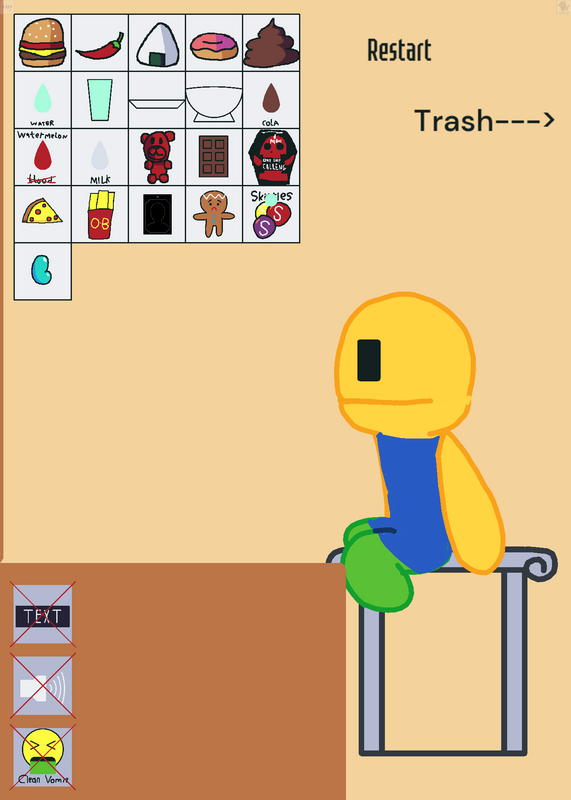Tap the Restart button

pos(399,50)
